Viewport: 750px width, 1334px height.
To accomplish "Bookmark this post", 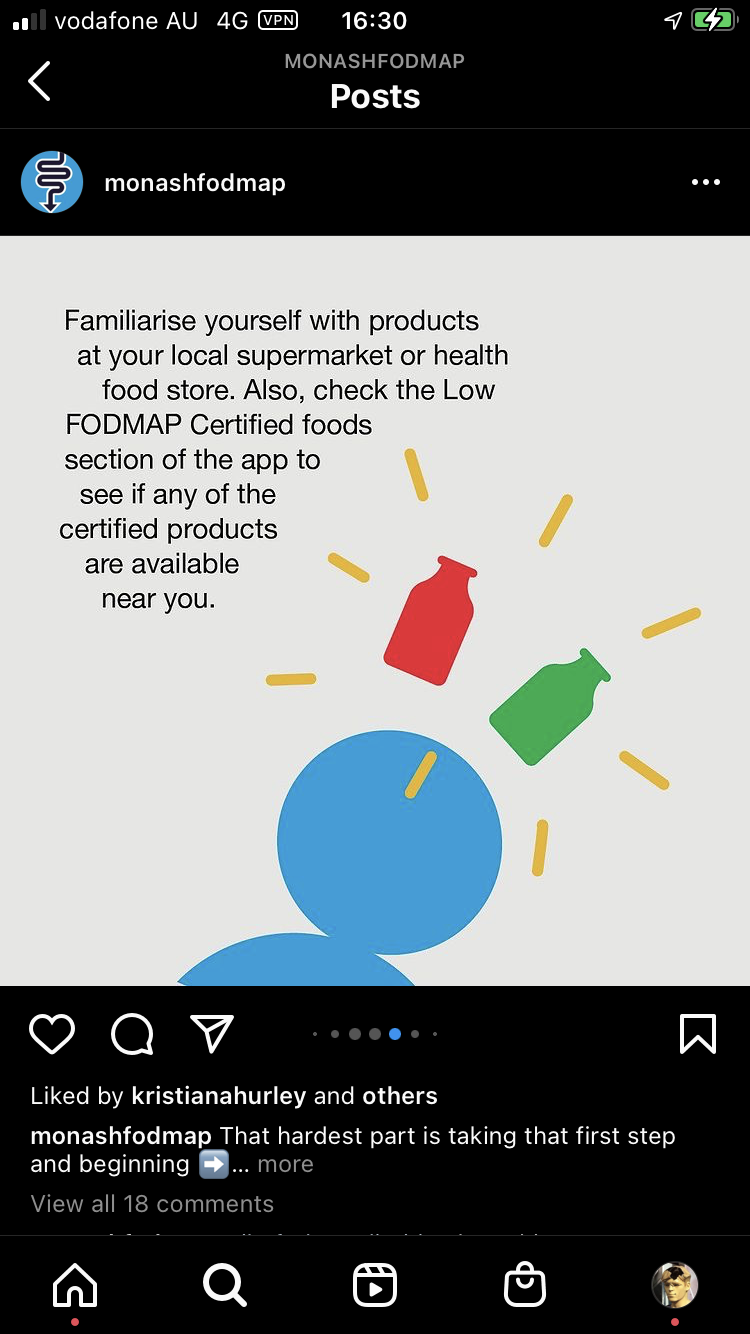I will click(698, 1034).
